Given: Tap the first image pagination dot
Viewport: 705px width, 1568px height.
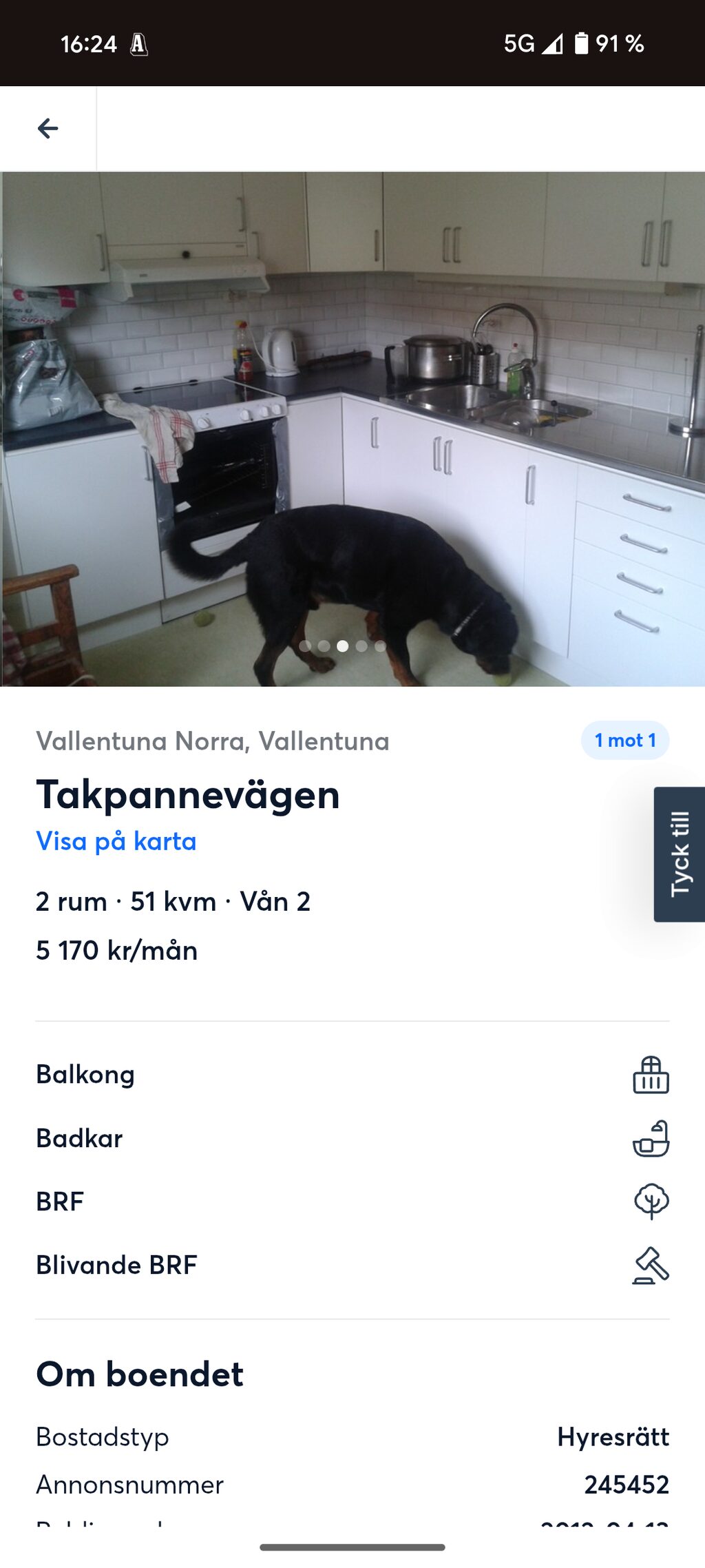Looking at the screenshot, I should pos(304,646).
